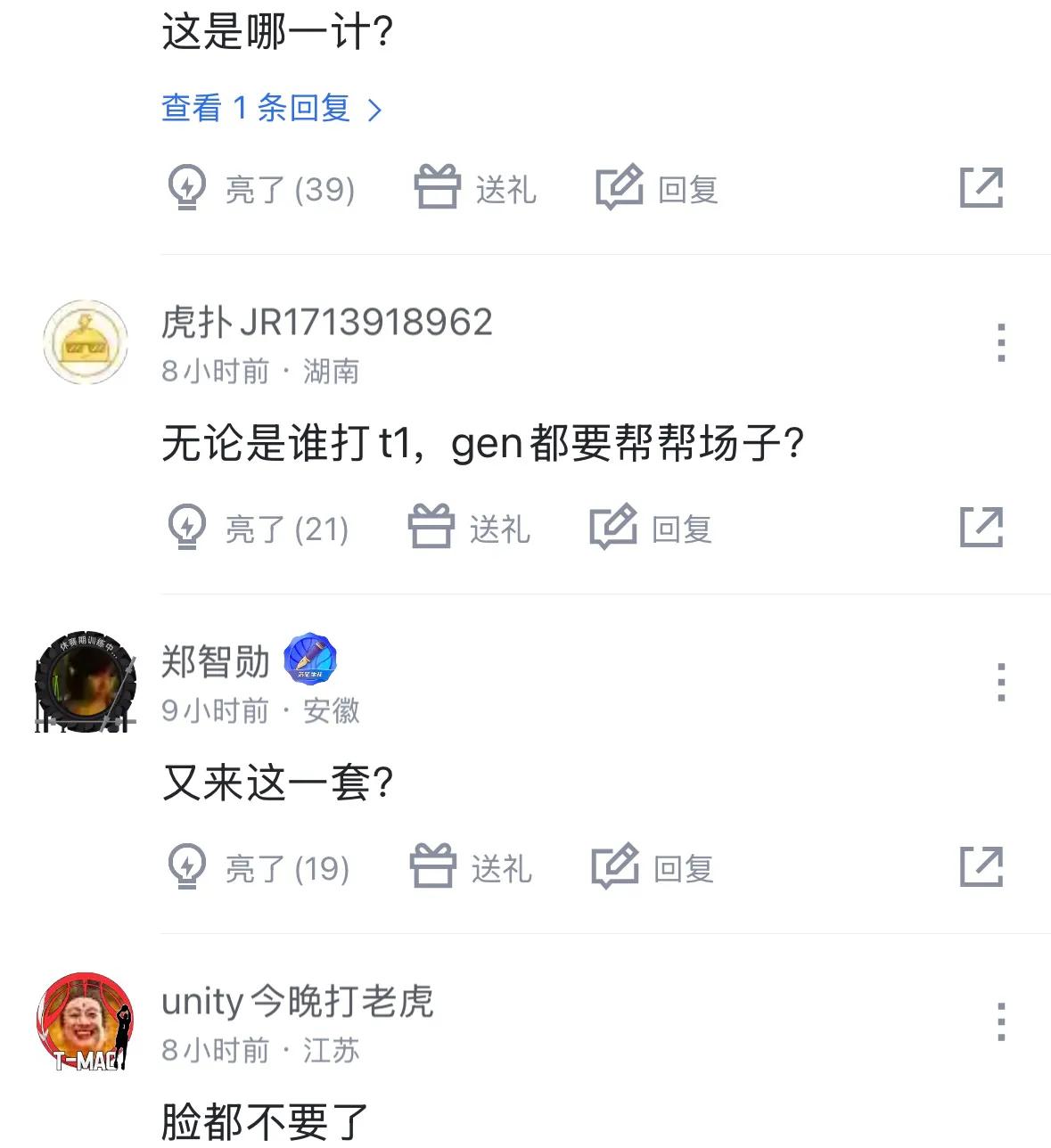1051x1148 pixels.
Task: Share the 这是哪一计 comment
Action: pyautogui.click(x=981, y=188)
